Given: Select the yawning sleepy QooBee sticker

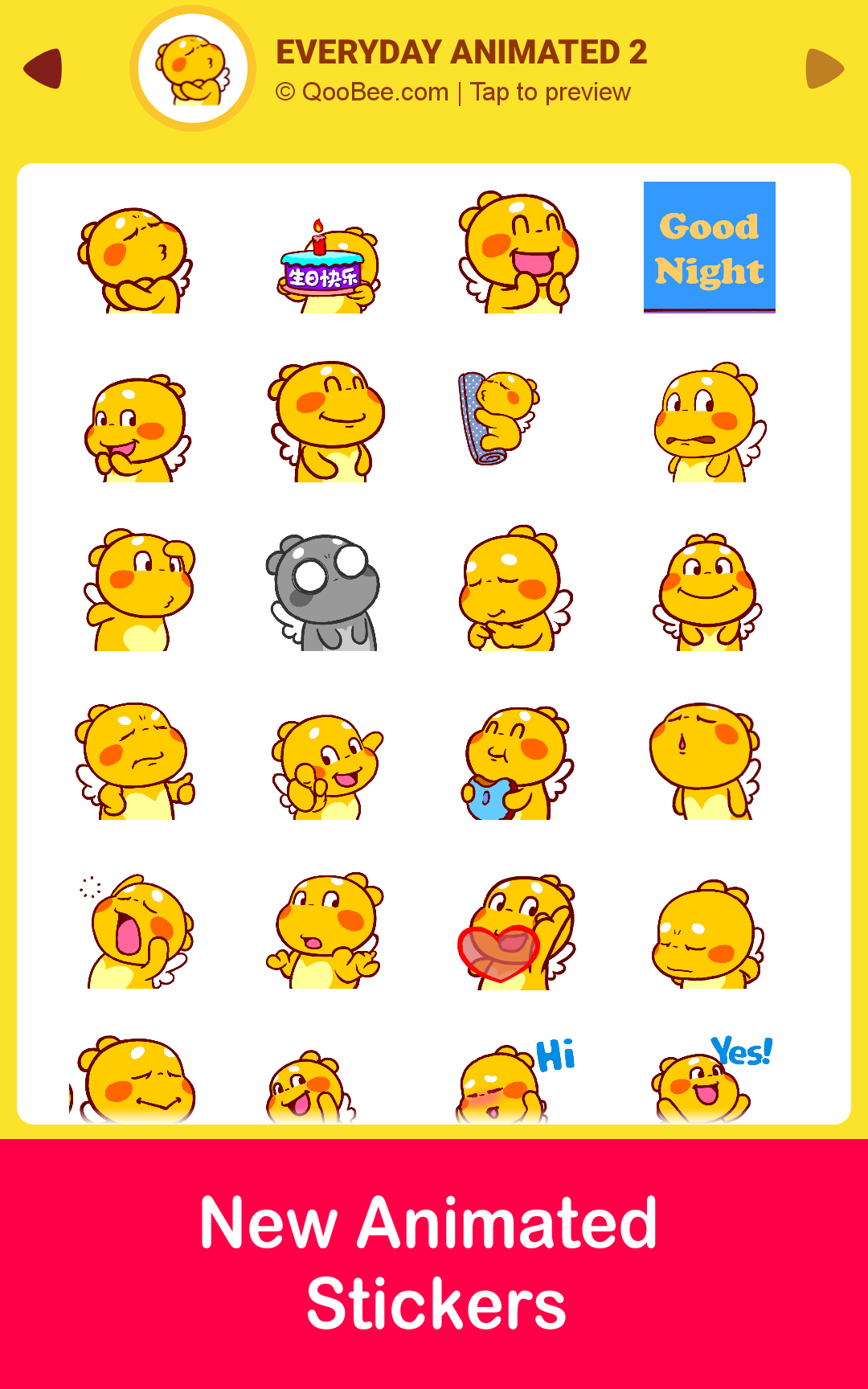Looking at the screenshot, I should click(x=141, y=932).
